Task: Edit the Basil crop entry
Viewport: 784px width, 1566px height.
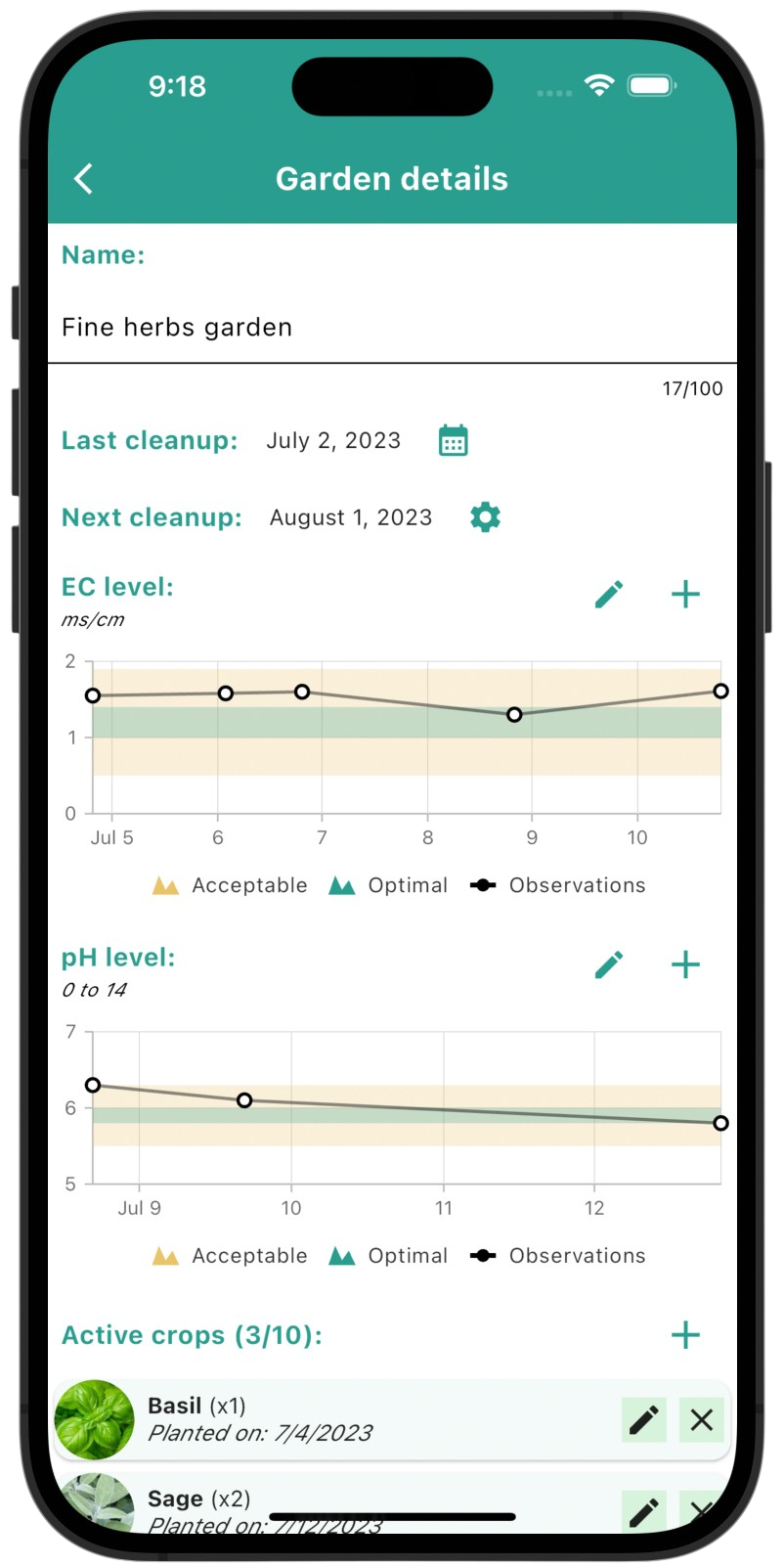Action: [x=643, y=1420]
